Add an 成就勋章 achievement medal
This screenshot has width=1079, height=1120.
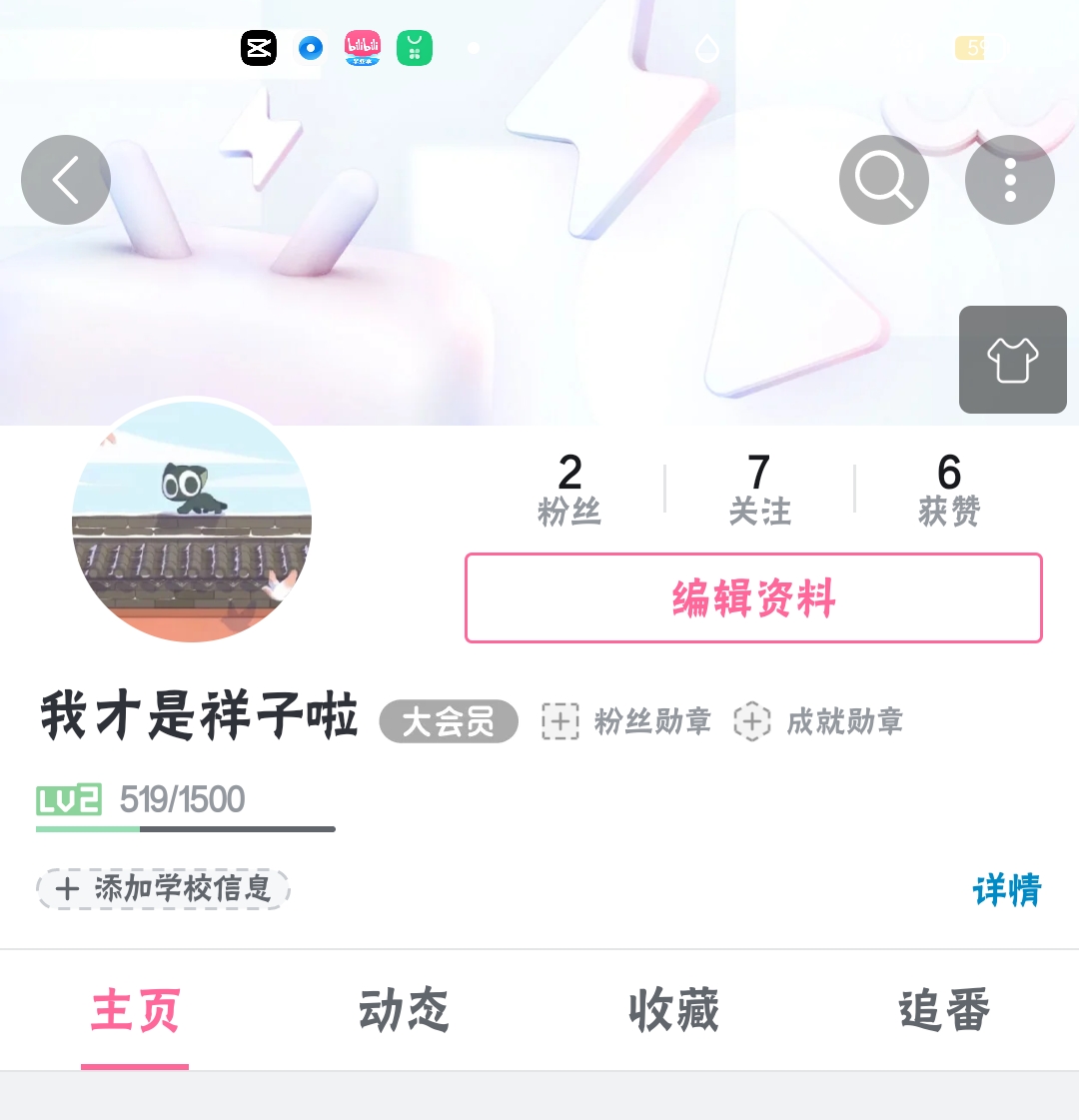[x=818, y=721]
